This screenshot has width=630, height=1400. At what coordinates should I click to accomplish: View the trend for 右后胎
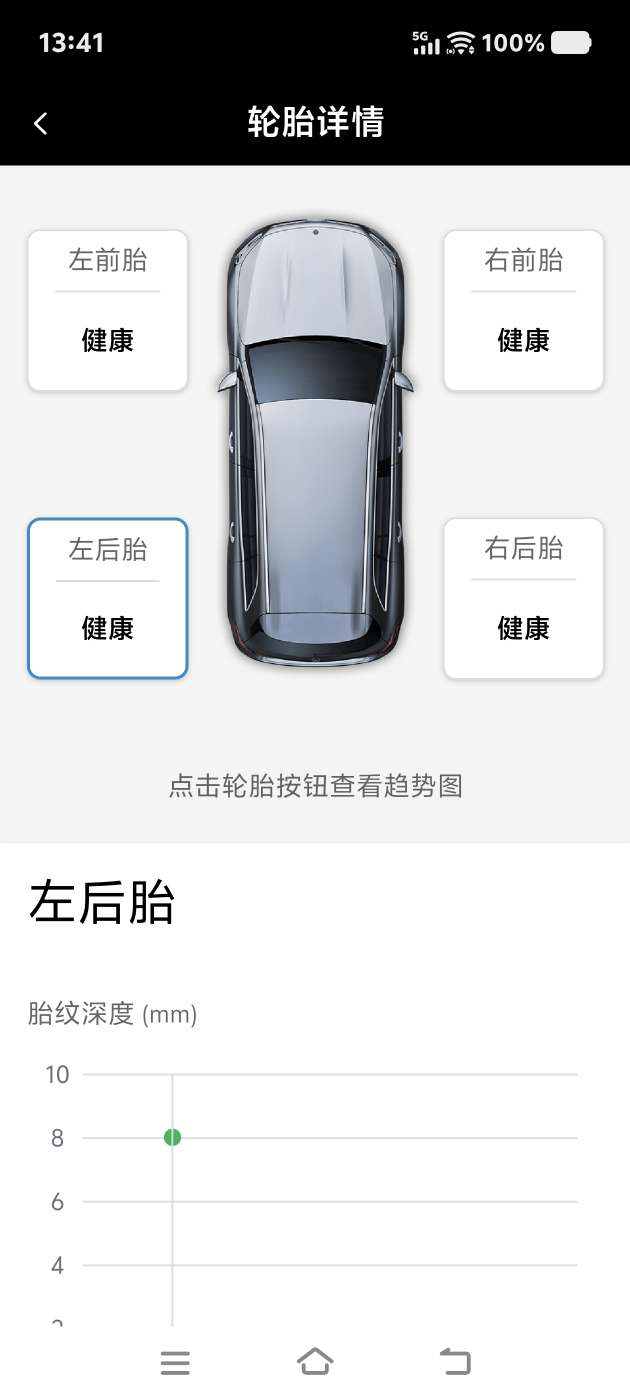523,598
